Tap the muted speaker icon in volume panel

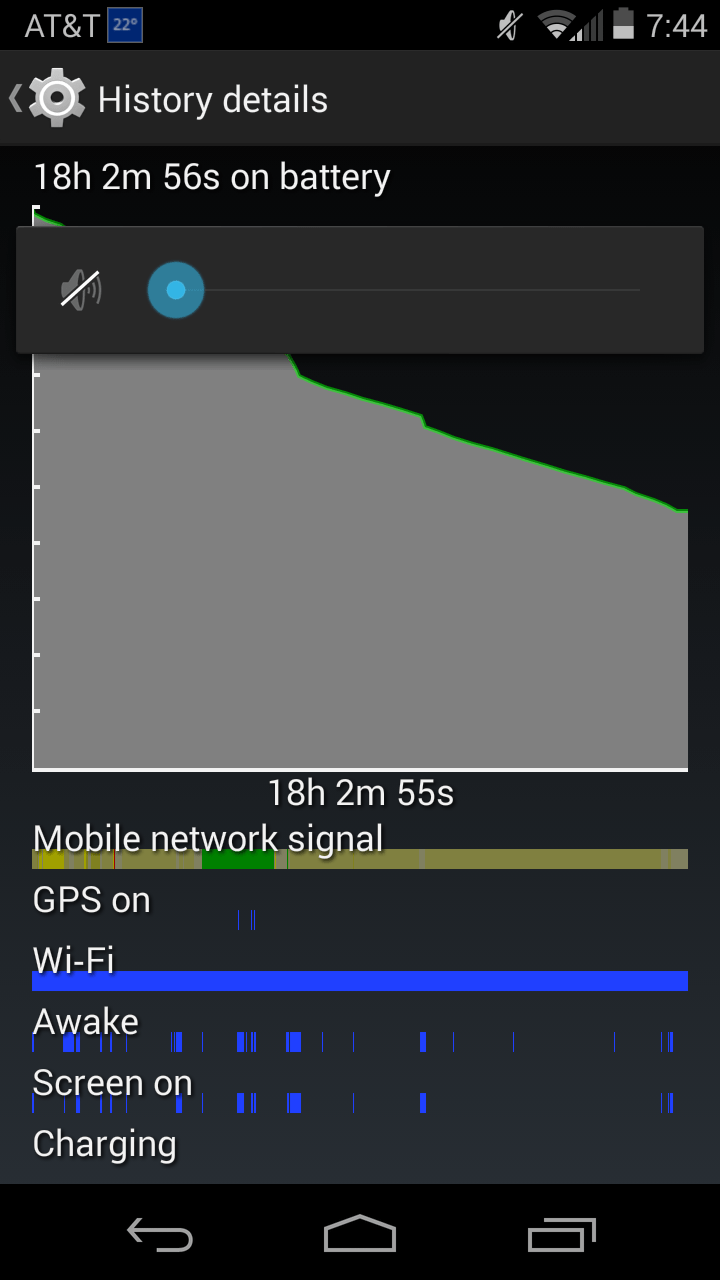point(80,289)
